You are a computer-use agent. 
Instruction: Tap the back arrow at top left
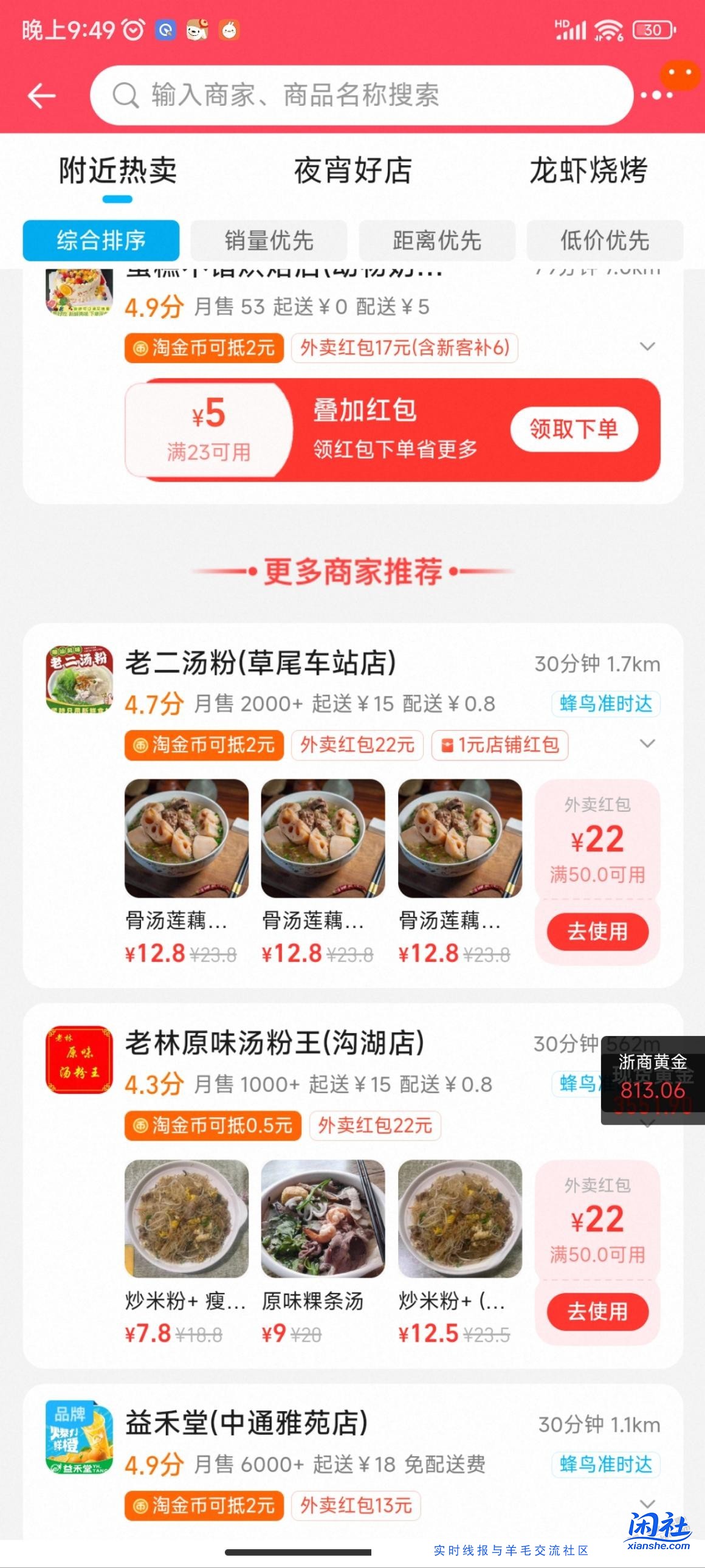41,94
